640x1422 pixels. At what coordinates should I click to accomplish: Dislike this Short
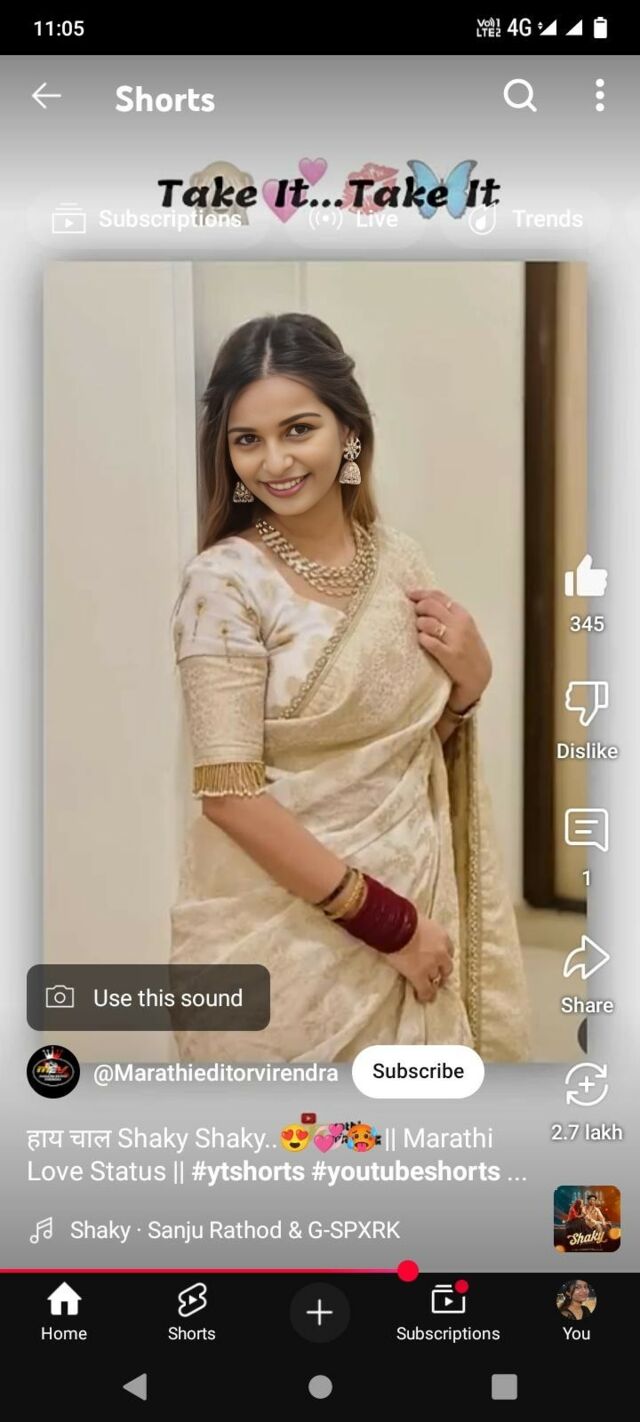tap(586, 704)
